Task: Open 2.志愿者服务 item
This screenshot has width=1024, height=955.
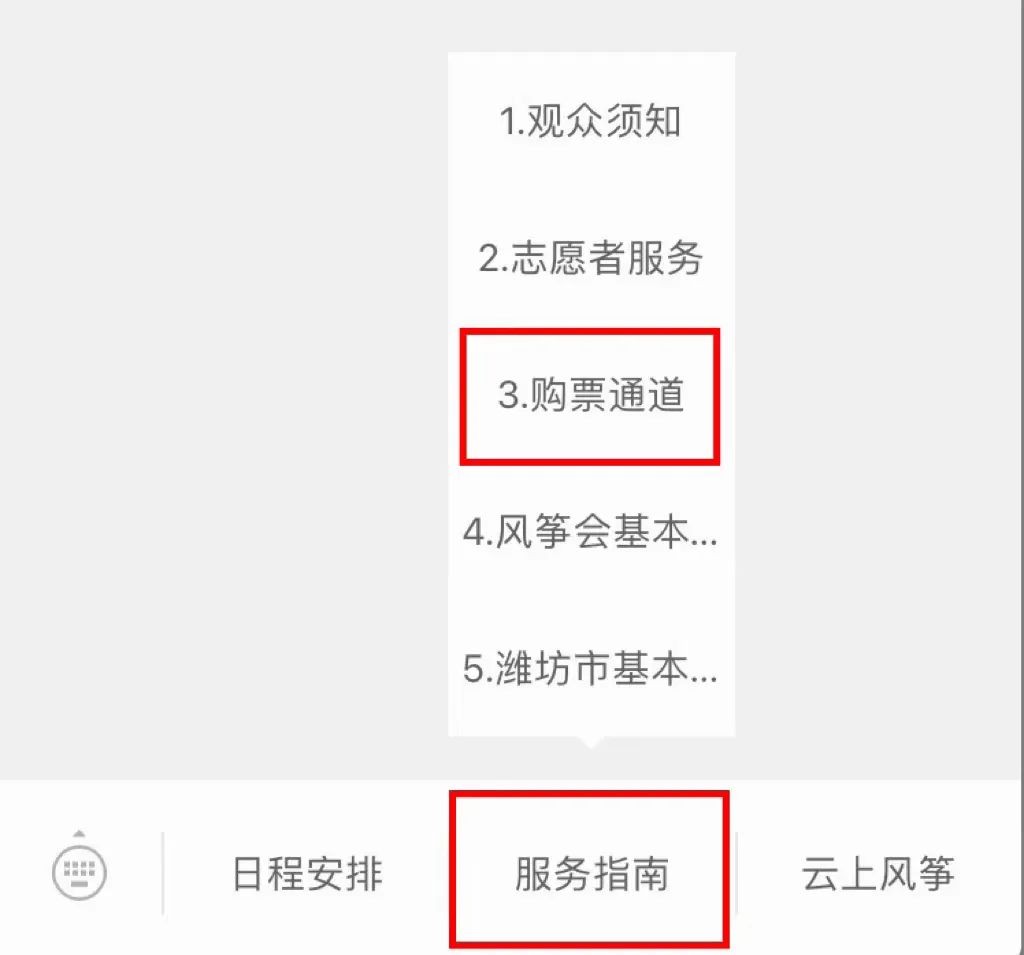Action: (x=591, y=258)
